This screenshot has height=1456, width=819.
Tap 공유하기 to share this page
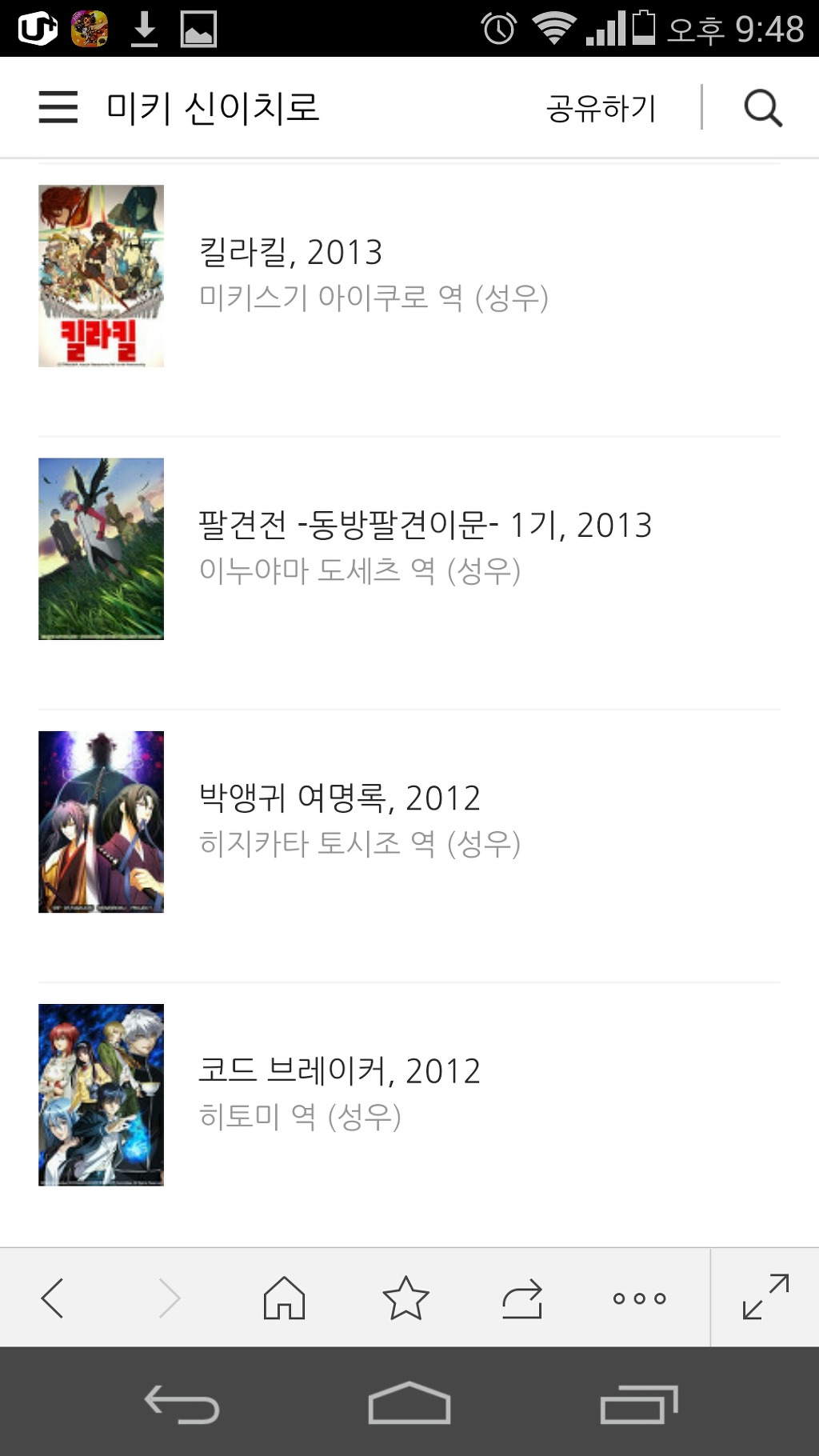tap(601, 108)
